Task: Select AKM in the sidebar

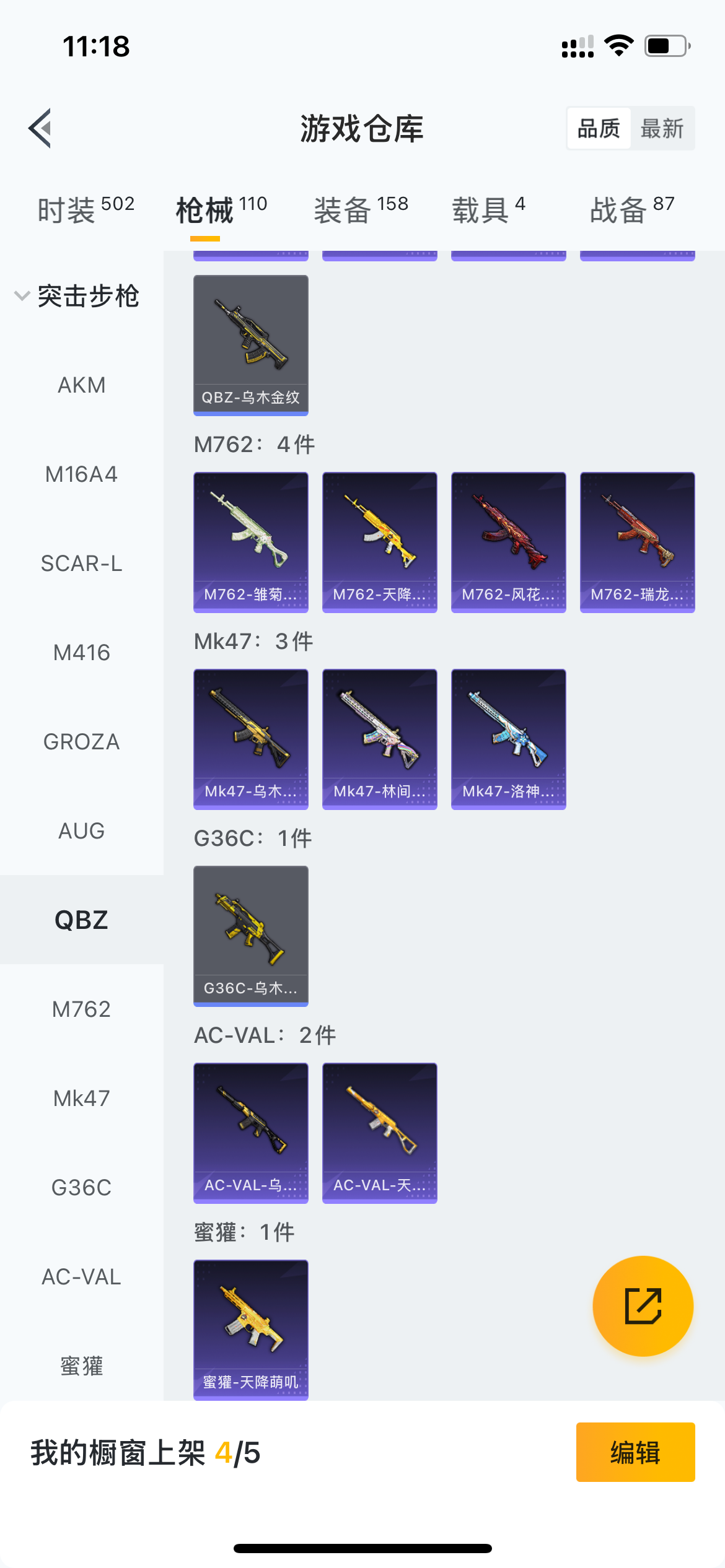Action: click(82, 385)
